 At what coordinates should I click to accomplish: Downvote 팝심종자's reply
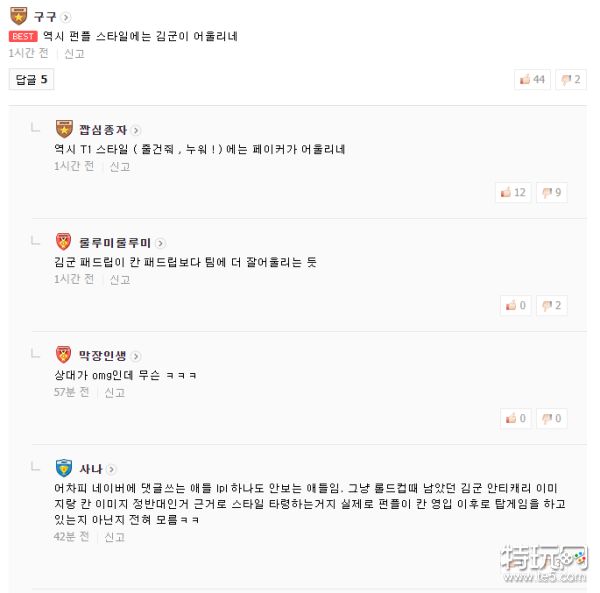click(x=551, y=192)
